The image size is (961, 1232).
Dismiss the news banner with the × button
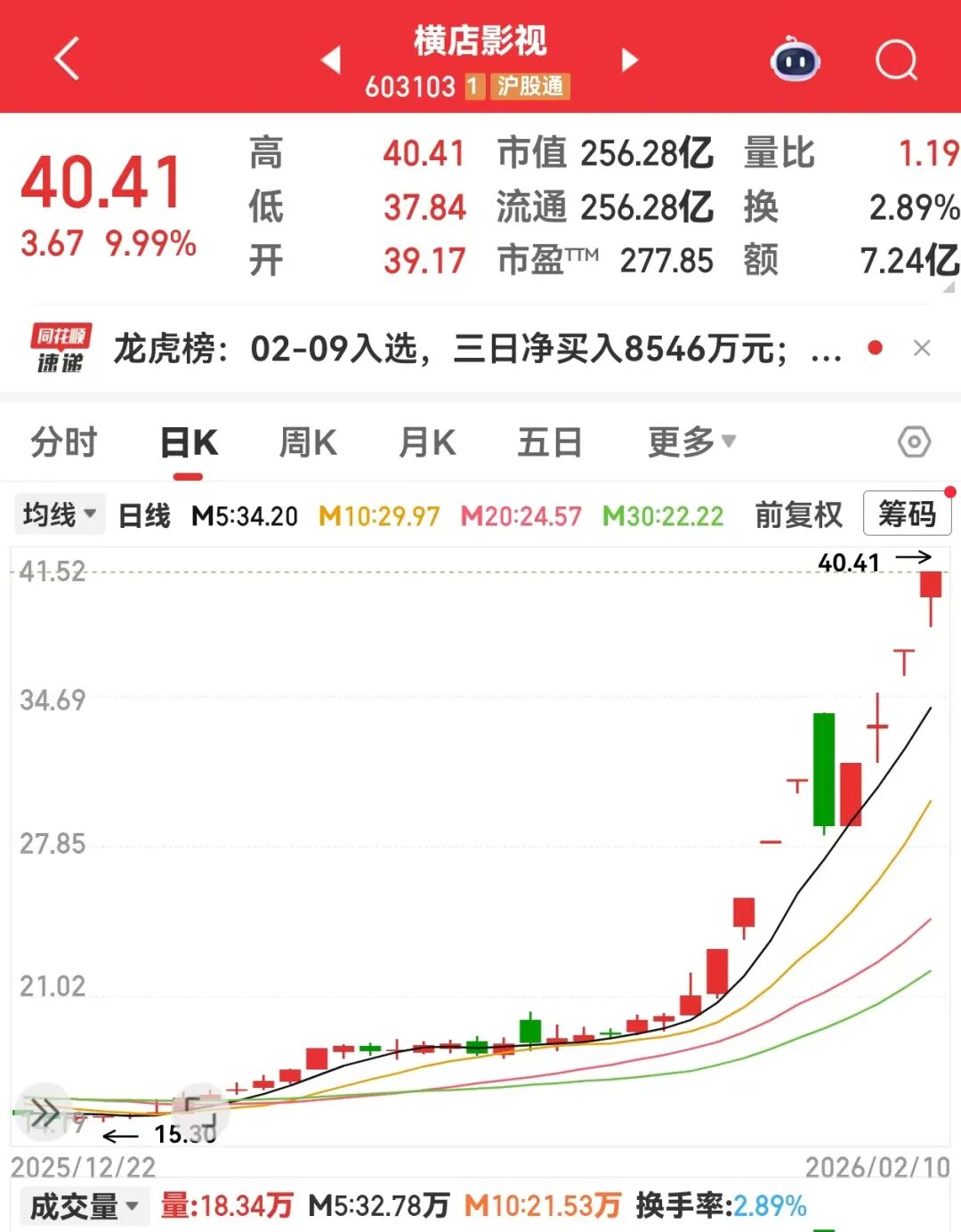(921, 348)
